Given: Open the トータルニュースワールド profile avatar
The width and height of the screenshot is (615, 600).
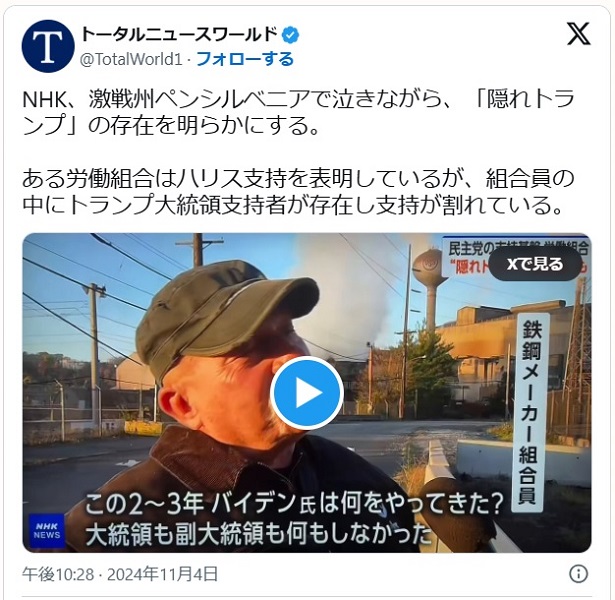Looking at the screenshot, I should [x=48, y=46].
